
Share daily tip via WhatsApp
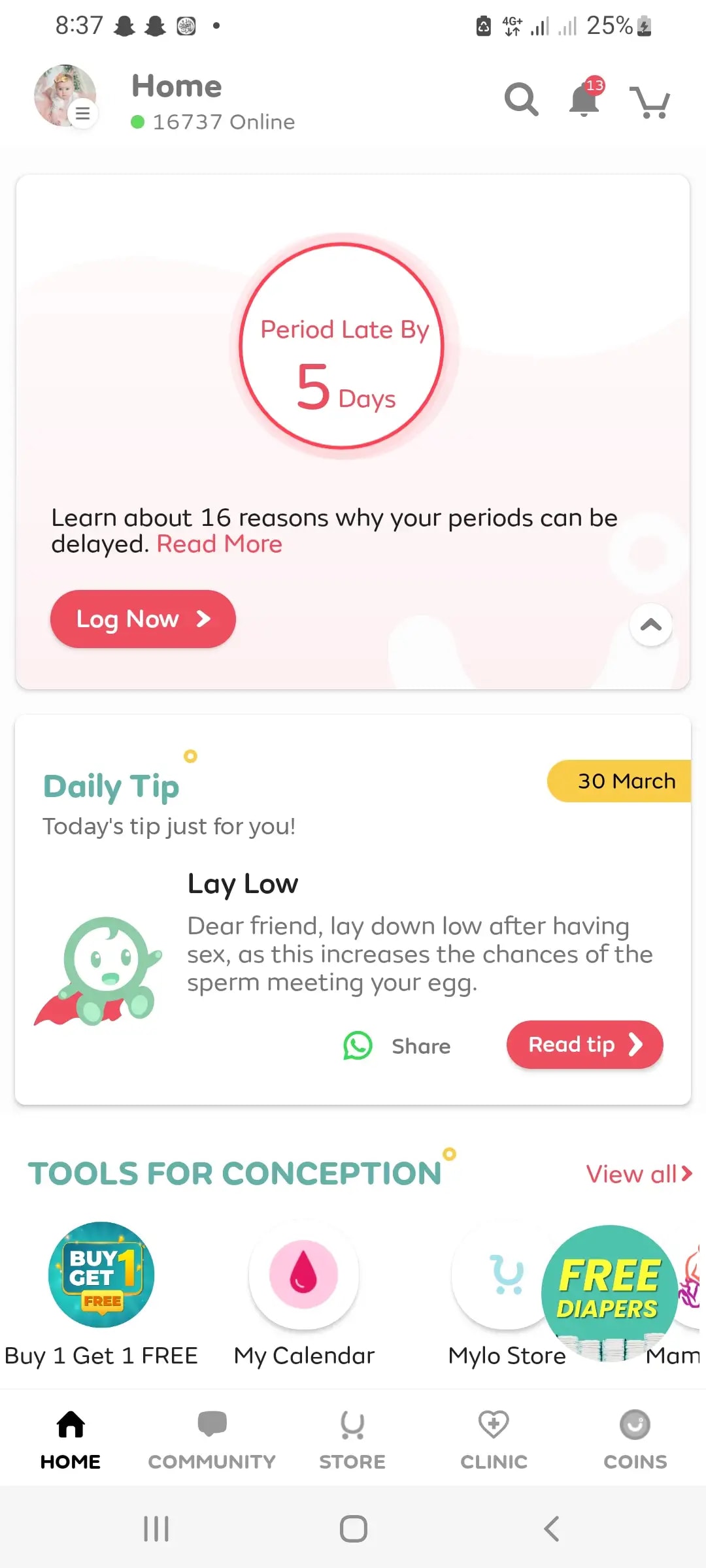point(397,1046)
